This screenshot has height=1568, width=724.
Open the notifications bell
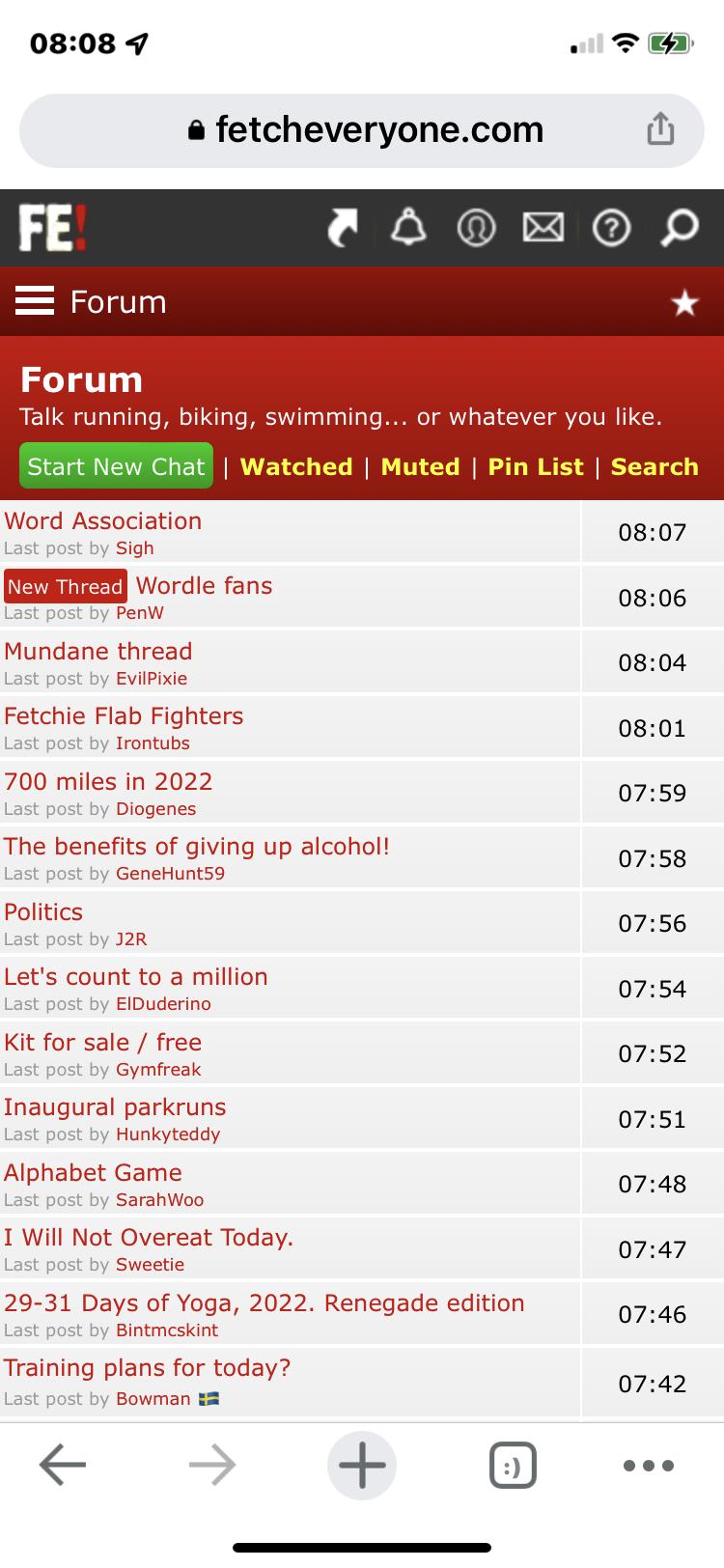click(x=408, y=228)
